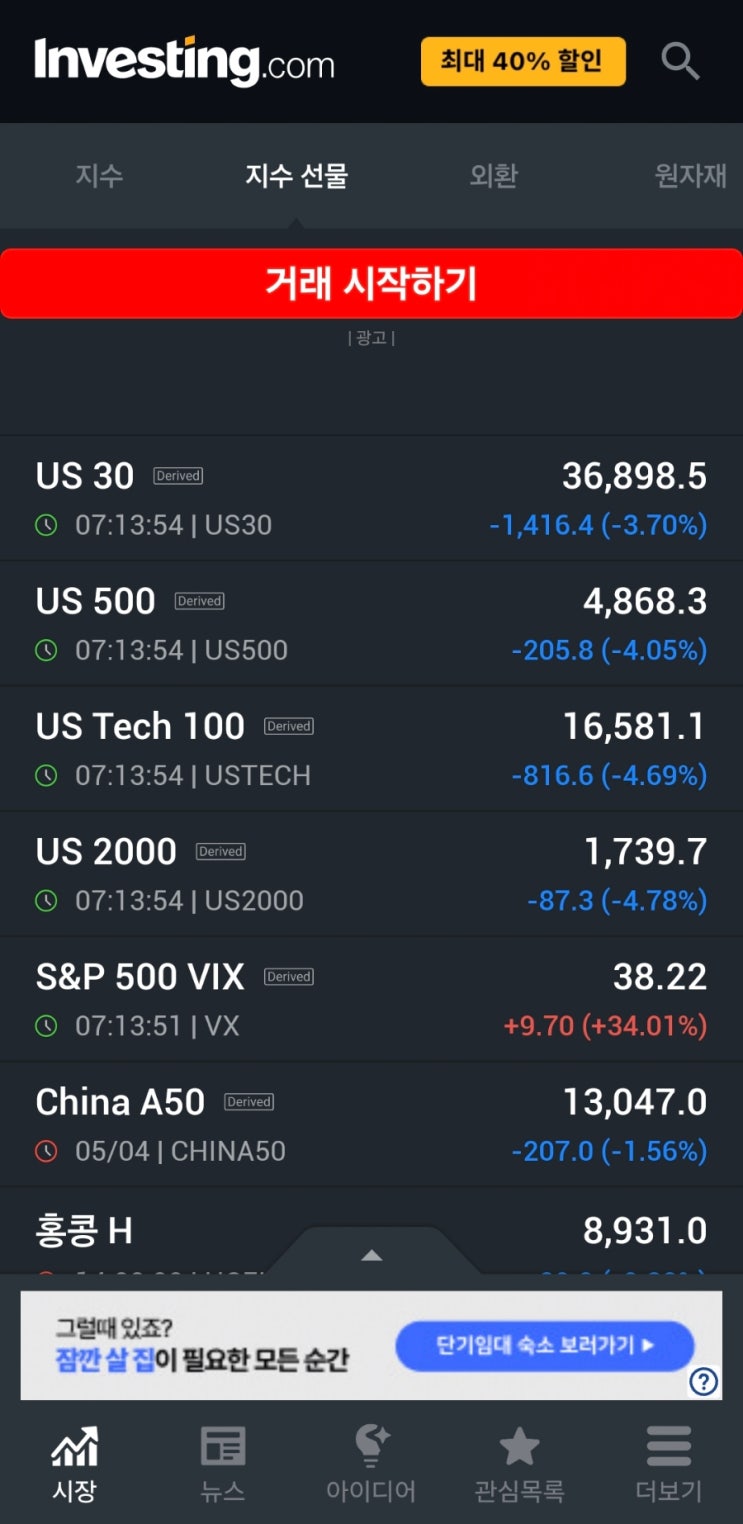View S&P 500 VIX details
Image resolution: width=743 pixels, height=1524 pixels.
(x=371, y=998)
